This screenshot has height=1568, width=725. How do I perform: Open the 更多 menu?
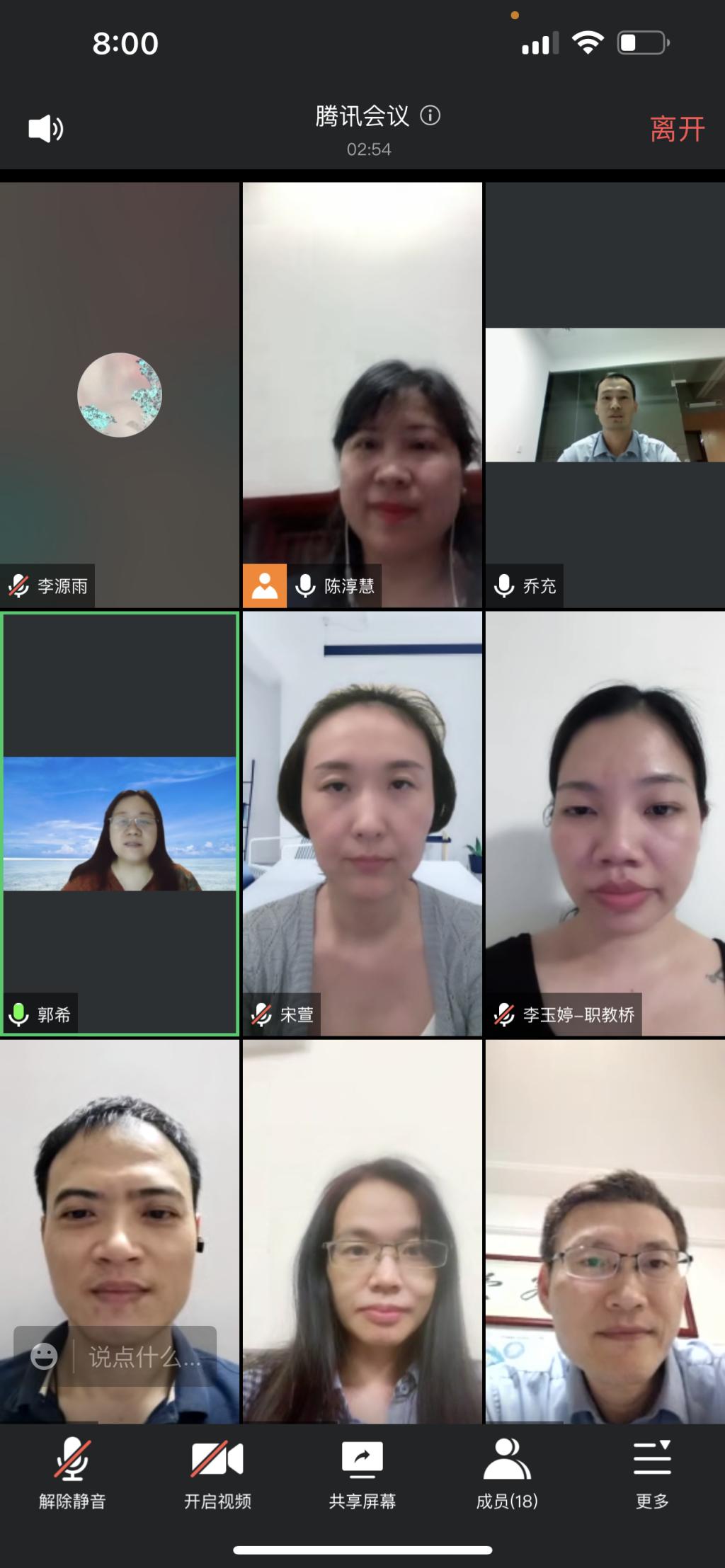pos(652,1472)
